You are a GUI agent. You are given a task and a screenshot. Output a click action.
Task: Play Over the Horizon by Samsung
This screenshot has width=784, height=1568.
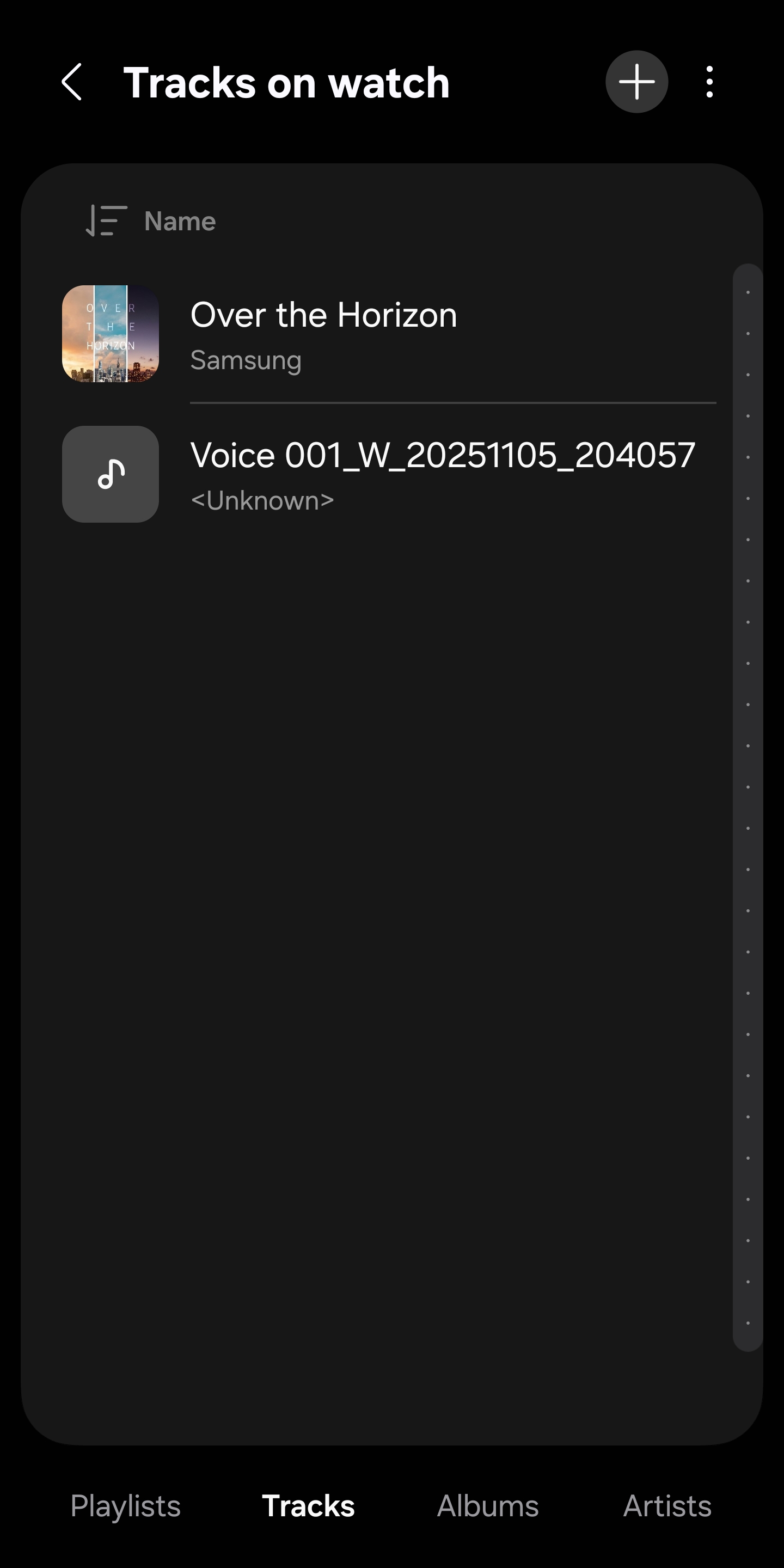[390, 334]
